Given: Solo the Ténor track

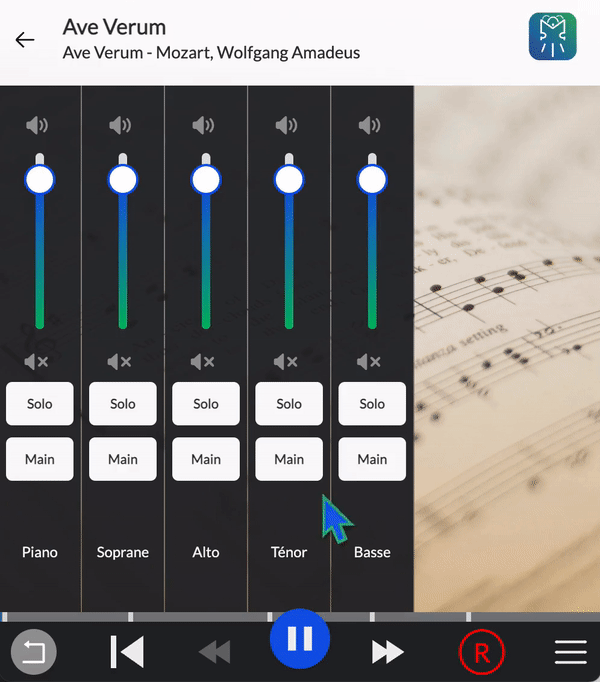Looking at the screenshot, I should tap(289, 404).
